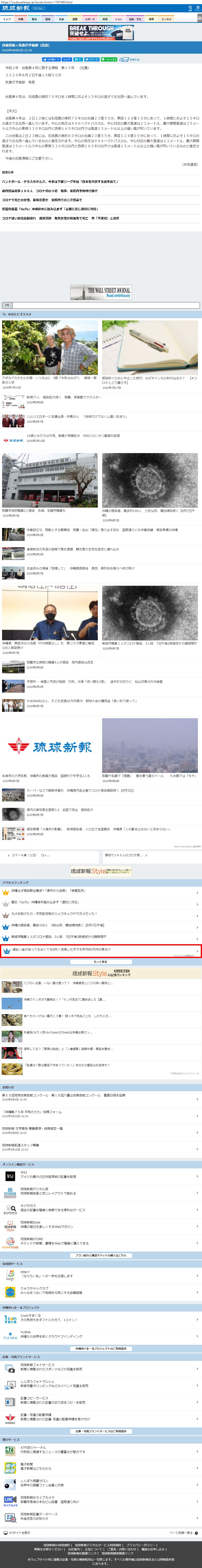Share the article with LINEで送る
This screenshot has height=1568, width=202.
(110, 60)
